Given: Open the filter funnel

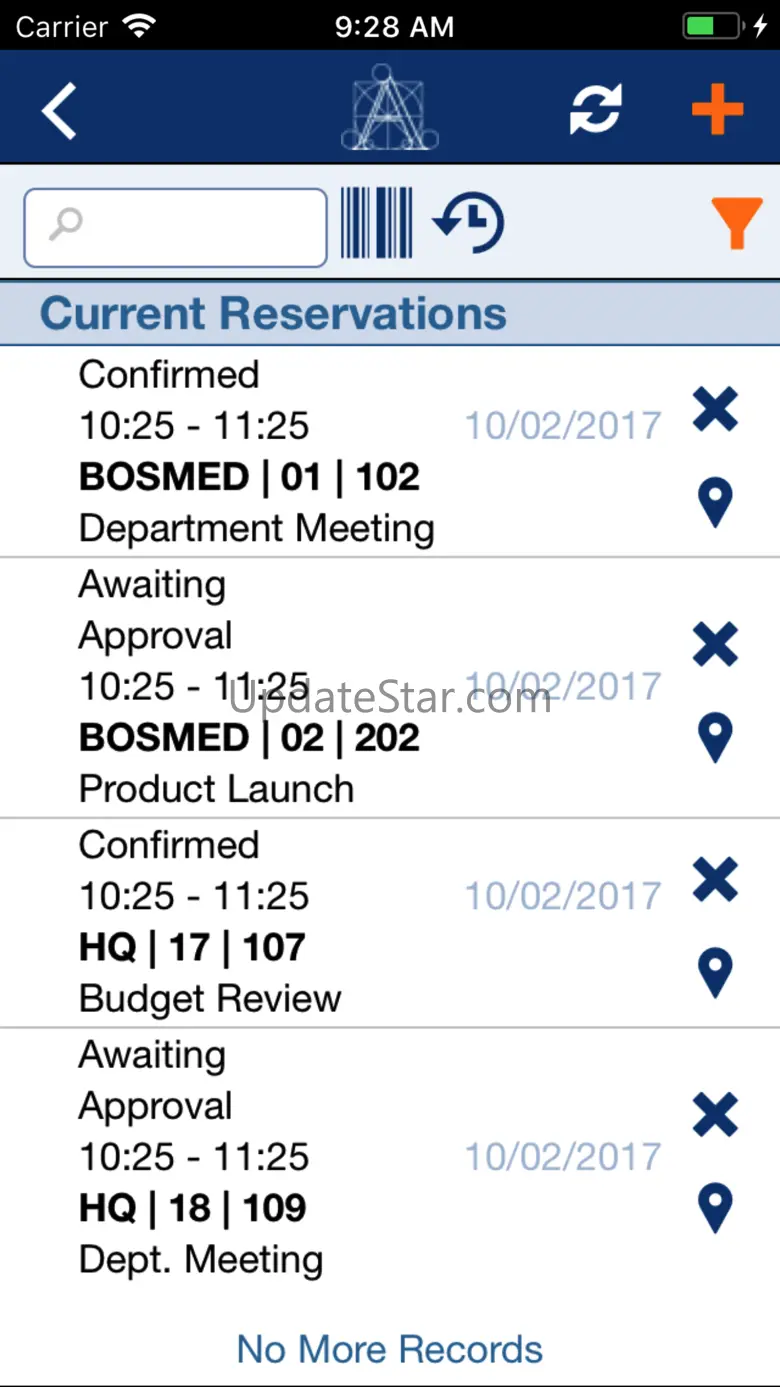Looking at the screenshot, I should (x=736, y=223).
